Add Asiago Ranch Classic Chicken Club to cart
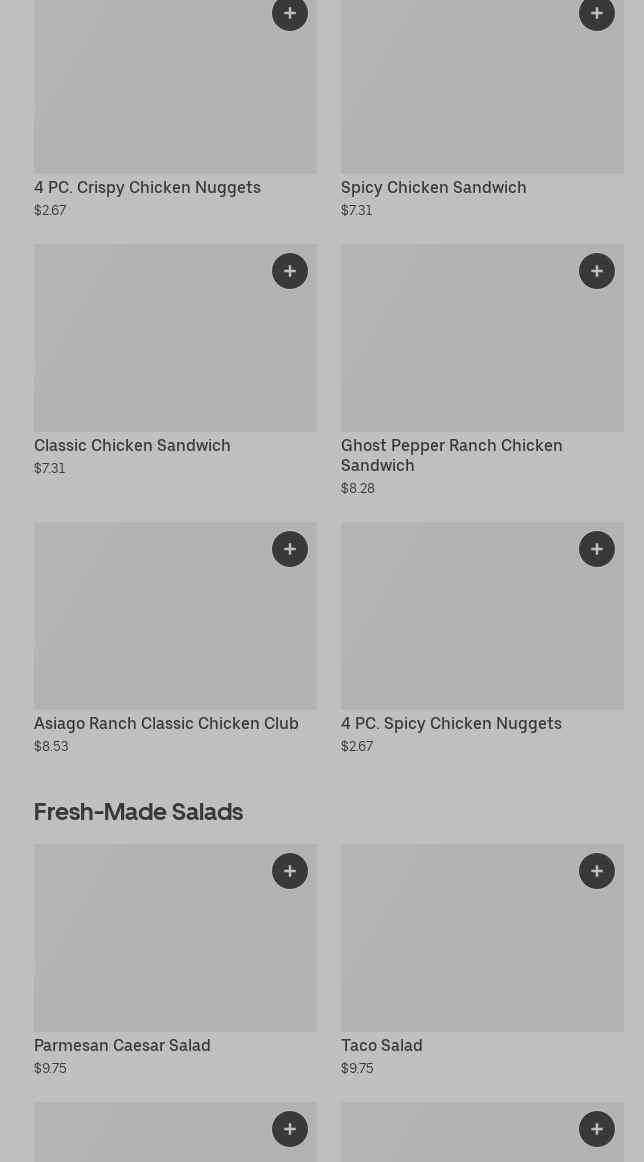 [290, 549]
